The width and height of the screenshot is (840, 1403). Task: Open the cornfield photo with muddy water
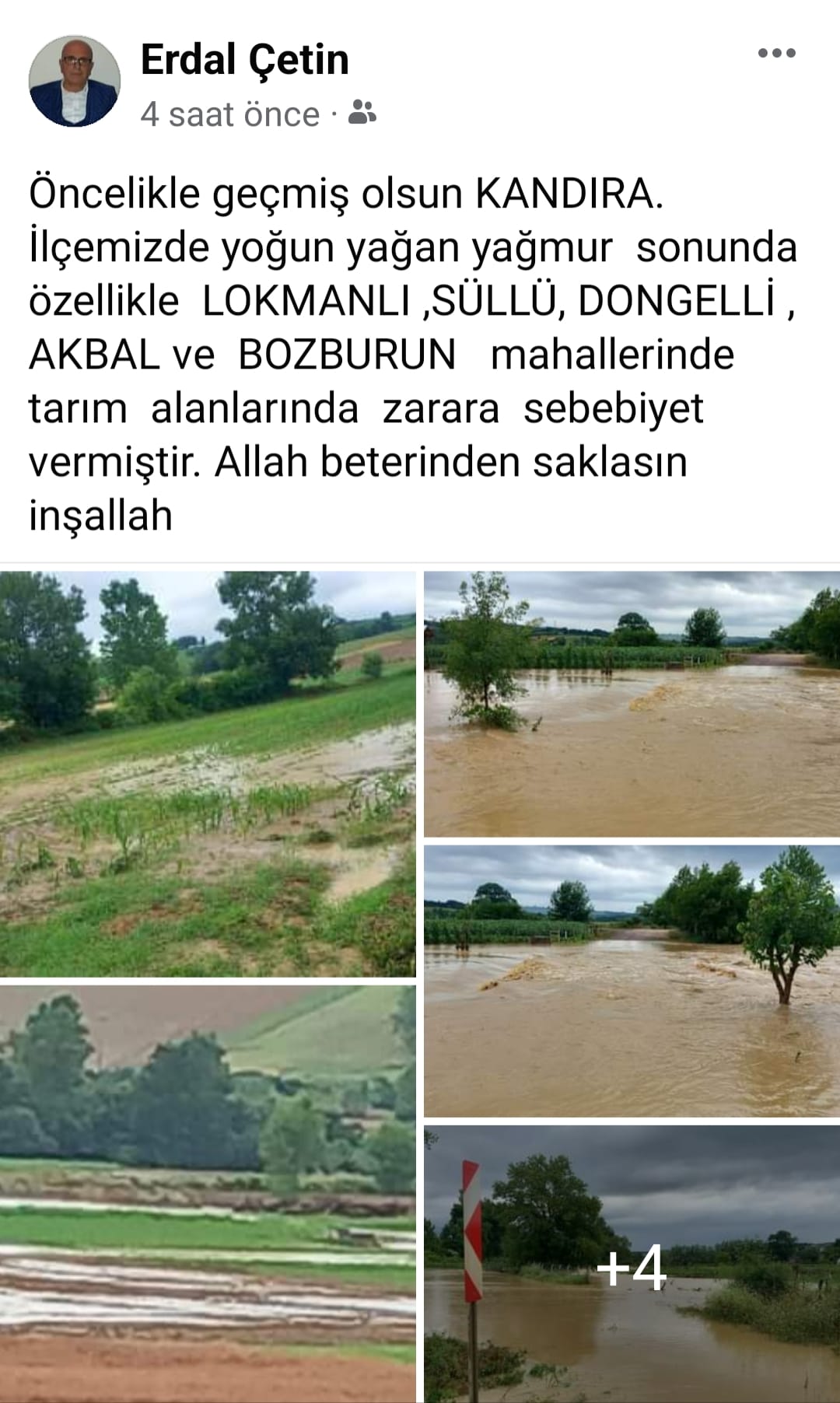[208, 774]
